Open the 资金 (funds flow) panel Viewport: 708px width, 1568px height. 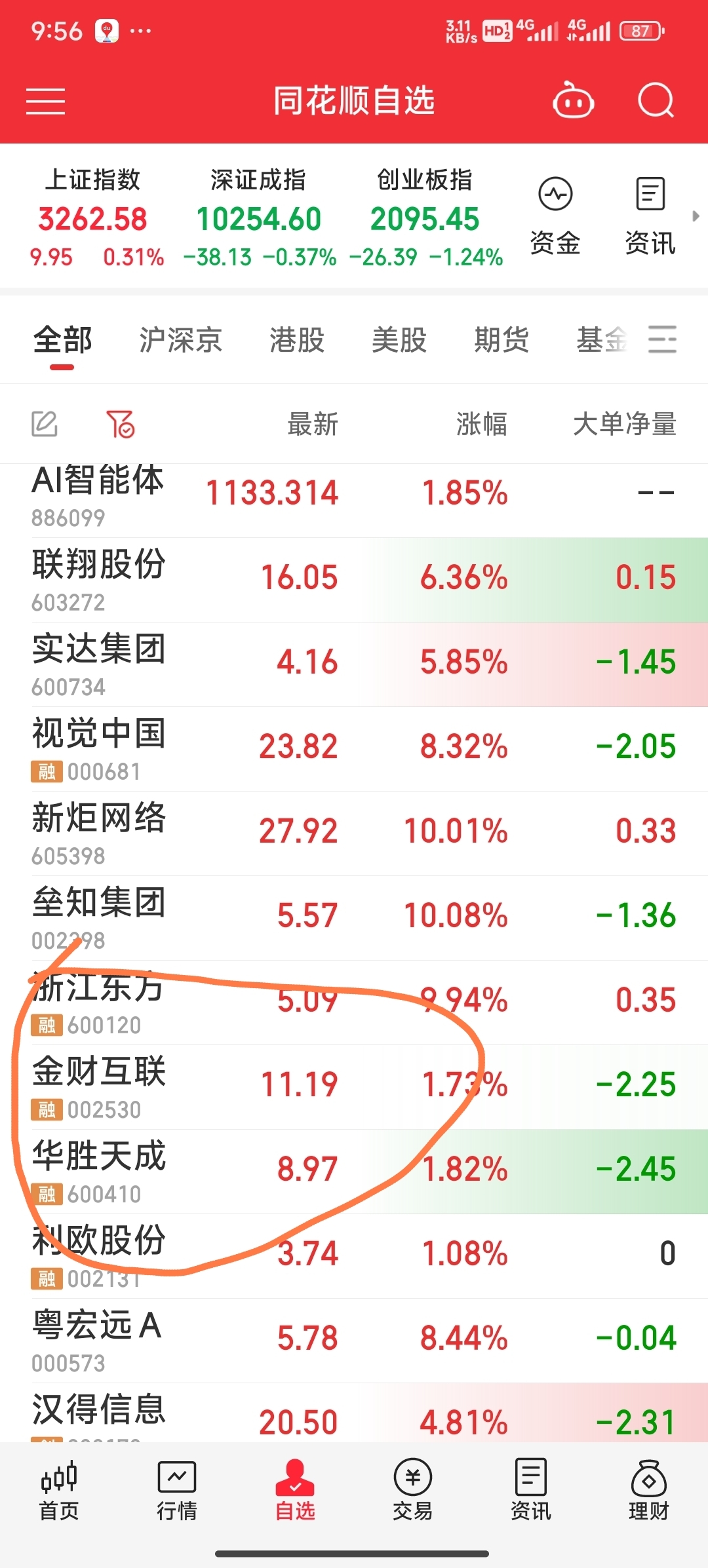(x=554, y=213)
